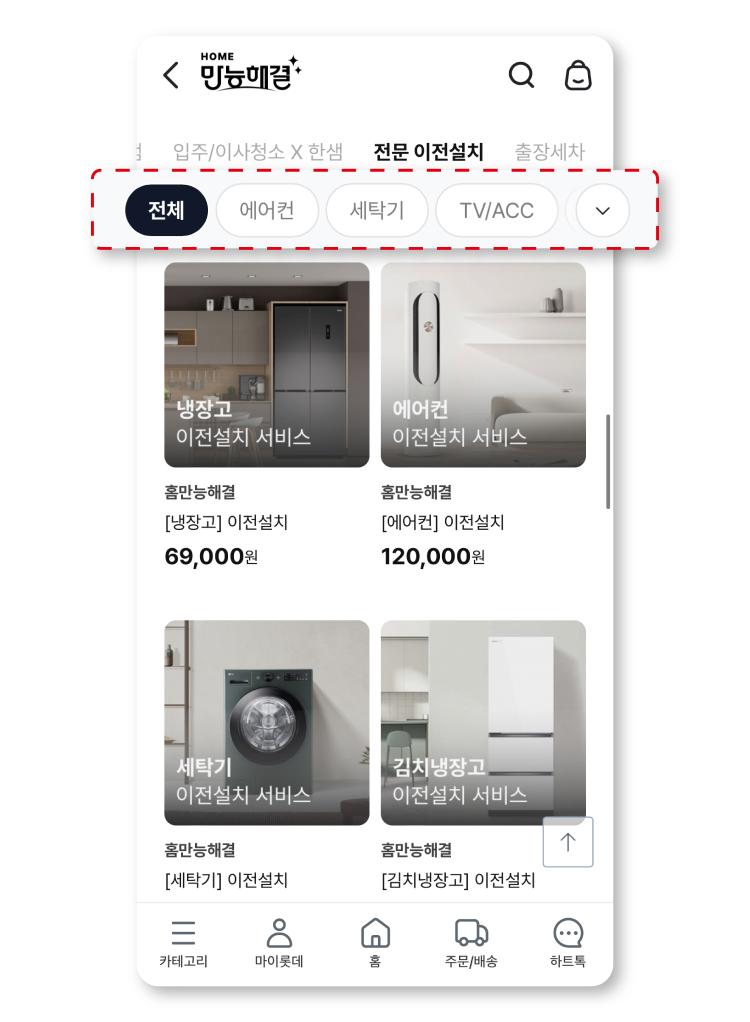Jump to top with the arrow button
The height and width of the screenshot is (1022, 750).
point(568,842)
